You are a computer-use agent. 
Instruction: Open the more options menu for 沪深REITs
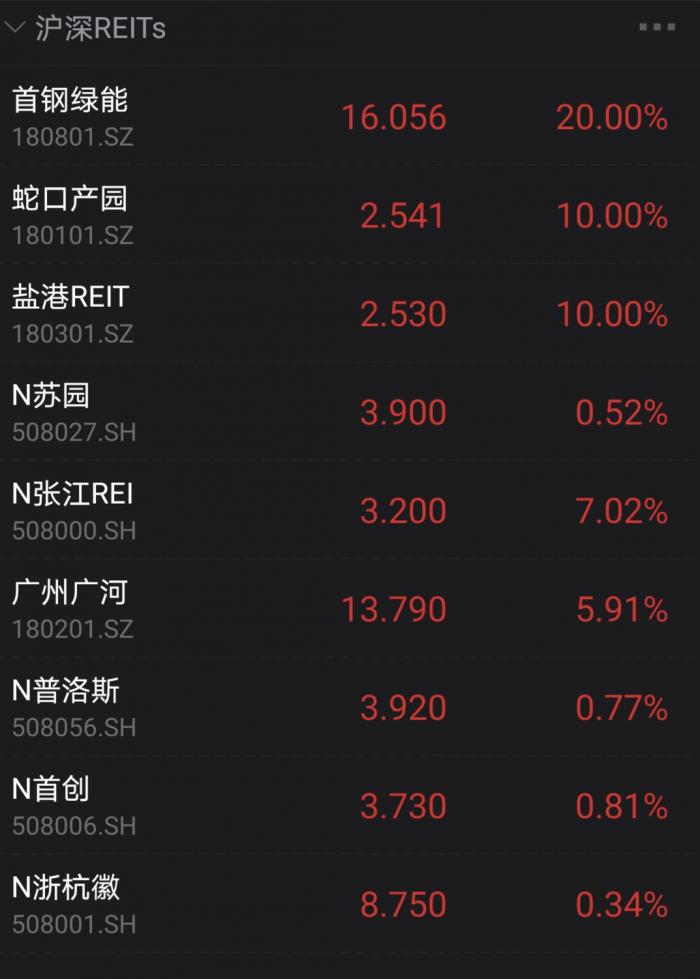click(x=656, y=28)
